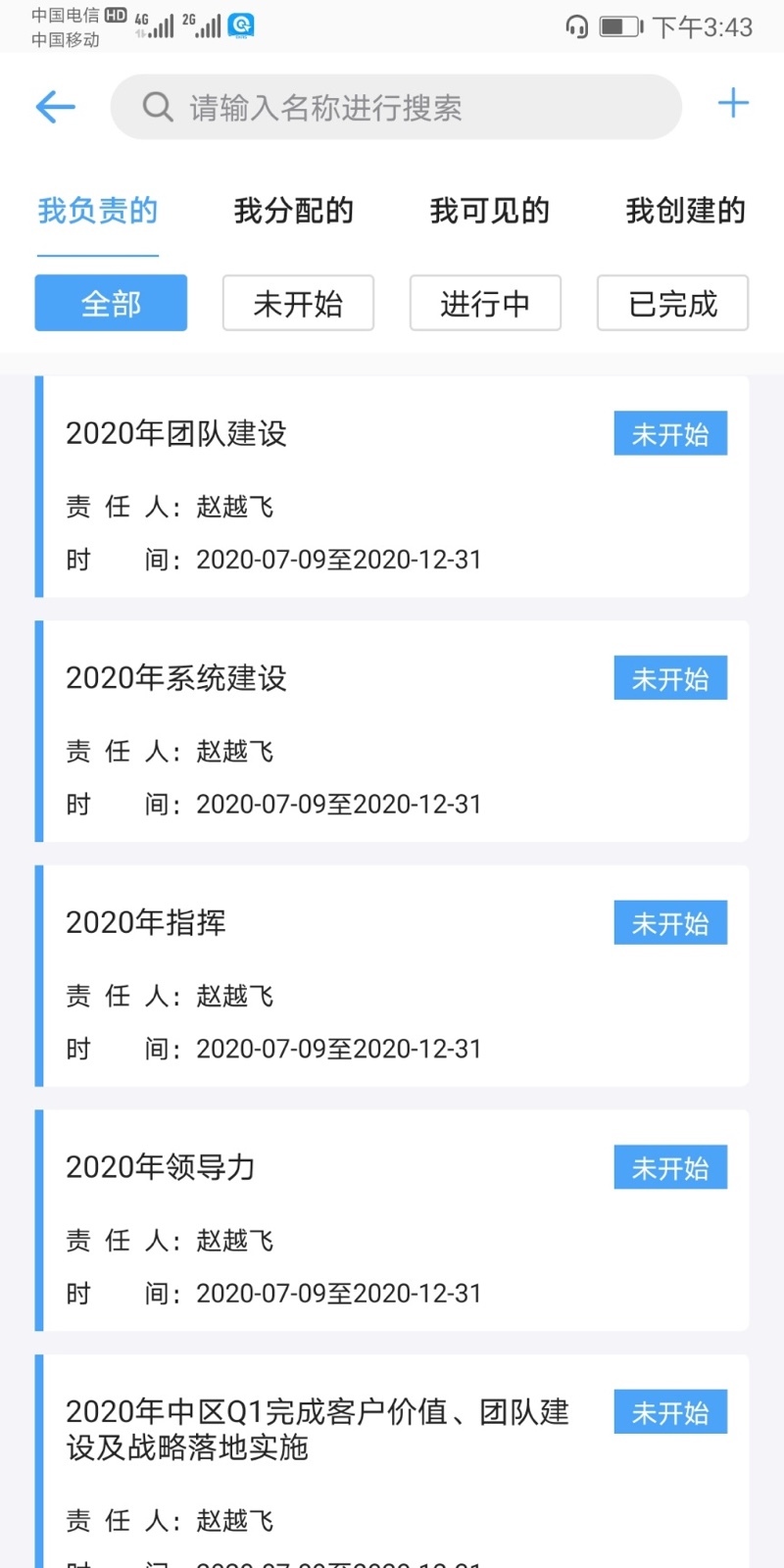Open the 2020年系统建设 card

(392, 731)
